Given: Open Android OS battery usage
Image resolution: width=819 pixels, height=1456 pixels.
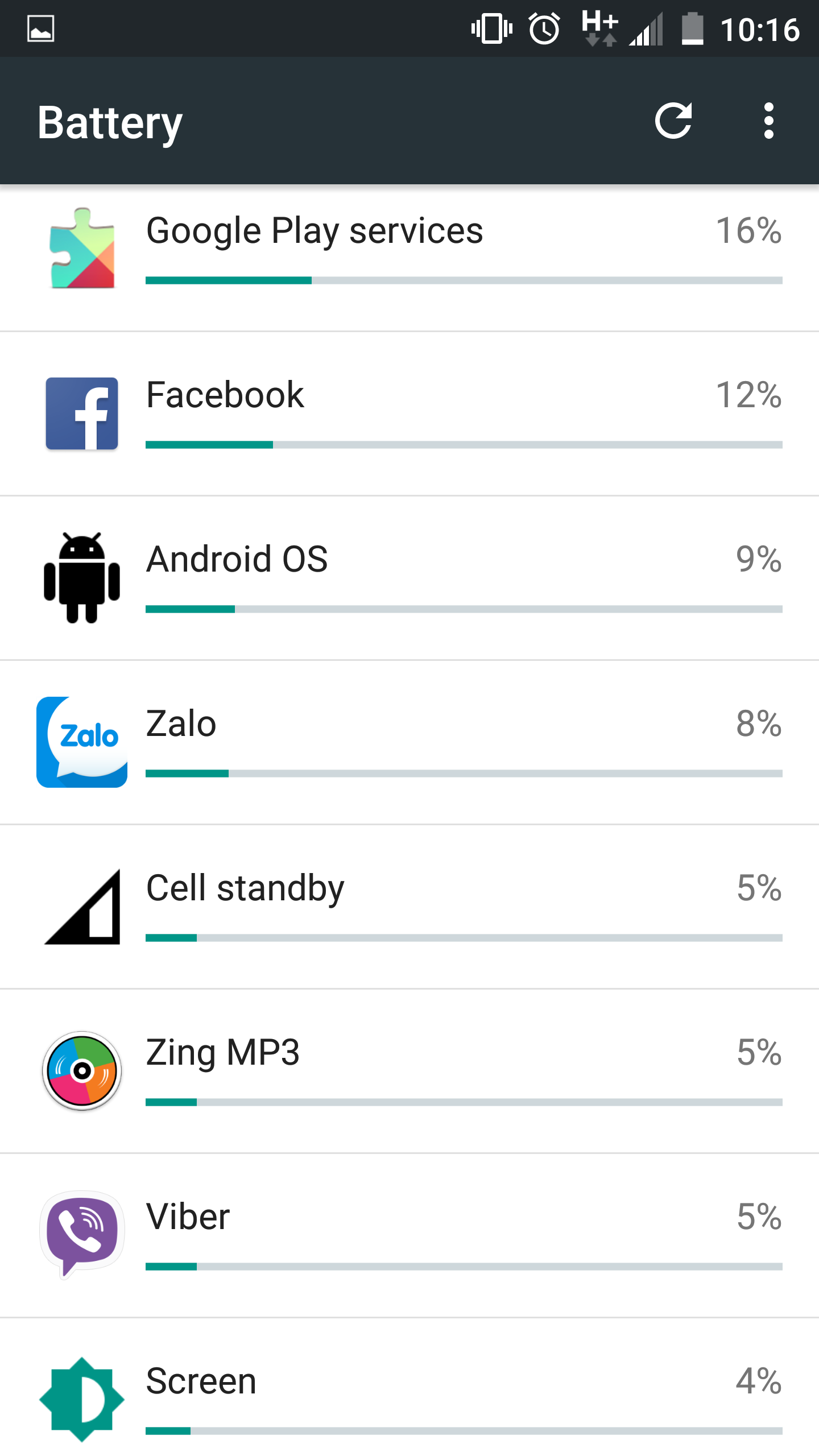Looking at the screenshot, I should pyautogui.click(x=409, y=578).
